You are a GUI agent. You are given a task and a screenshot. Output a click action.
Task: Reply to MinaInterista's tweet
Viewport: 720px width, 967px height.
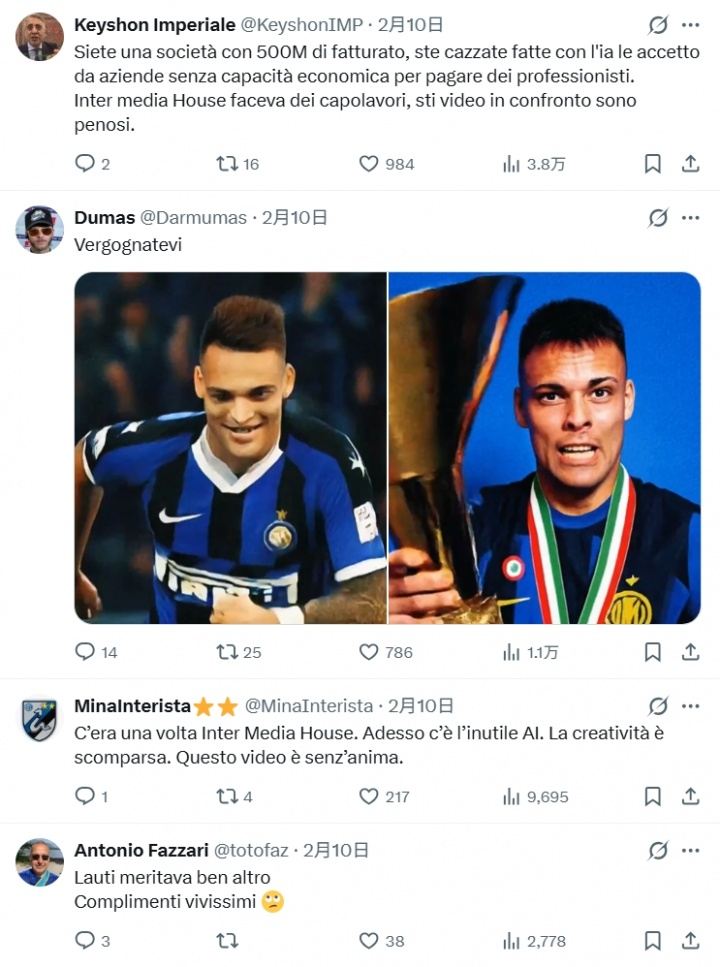(x=86, y=797)
